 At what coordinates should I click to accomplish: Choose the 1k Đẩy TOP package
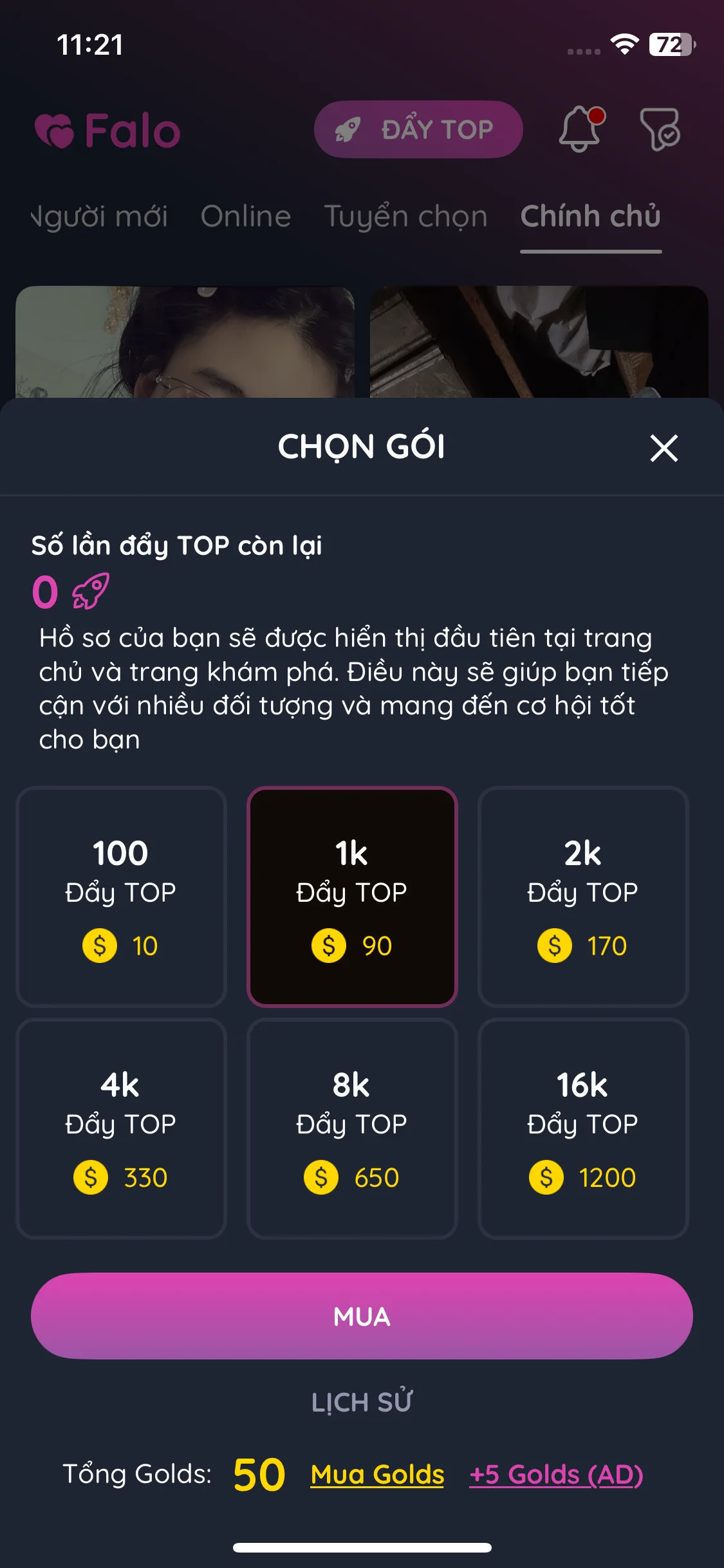tap(352, 897)
